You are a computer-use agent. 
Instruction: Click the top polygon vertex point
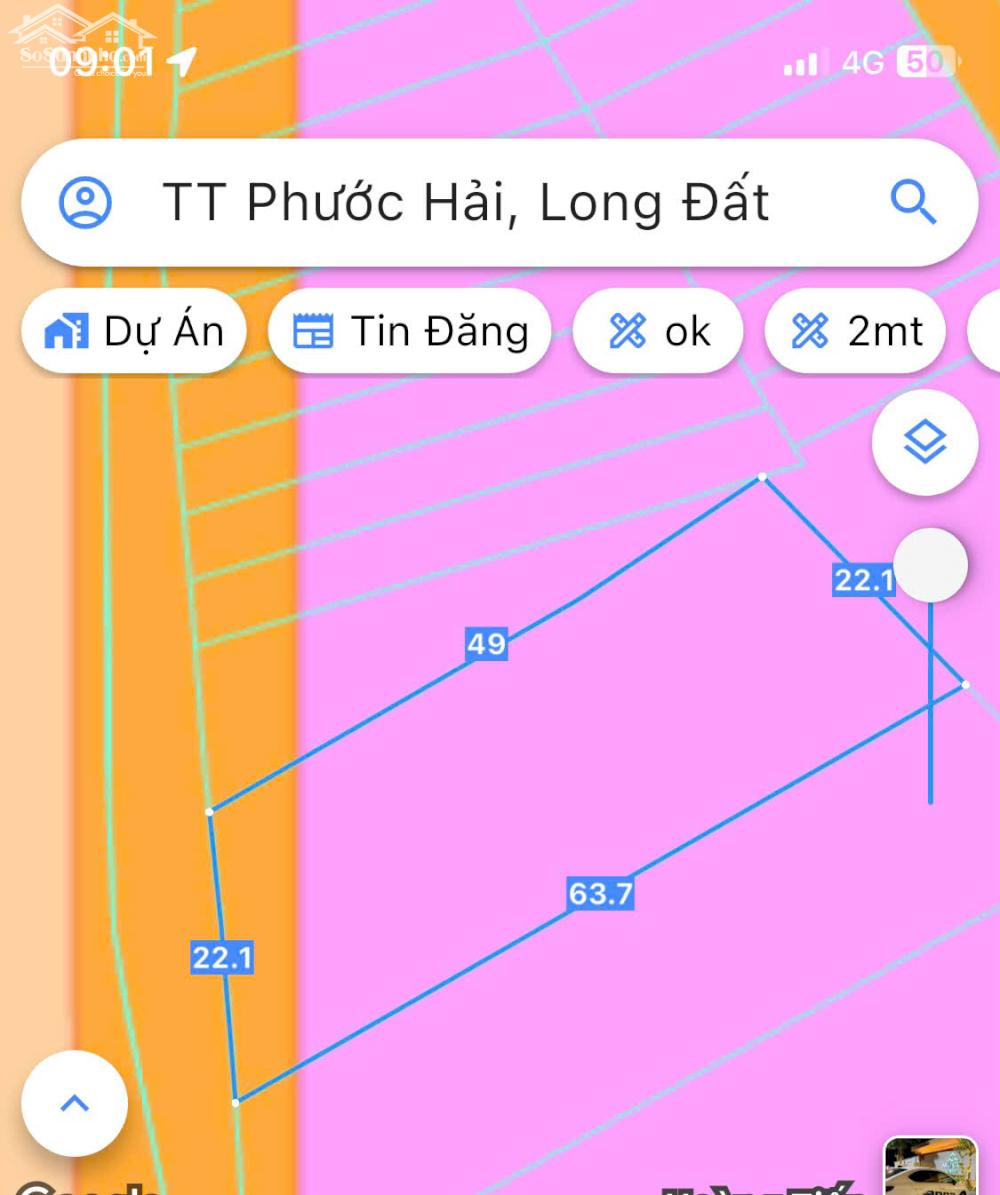tap(762, 478)
